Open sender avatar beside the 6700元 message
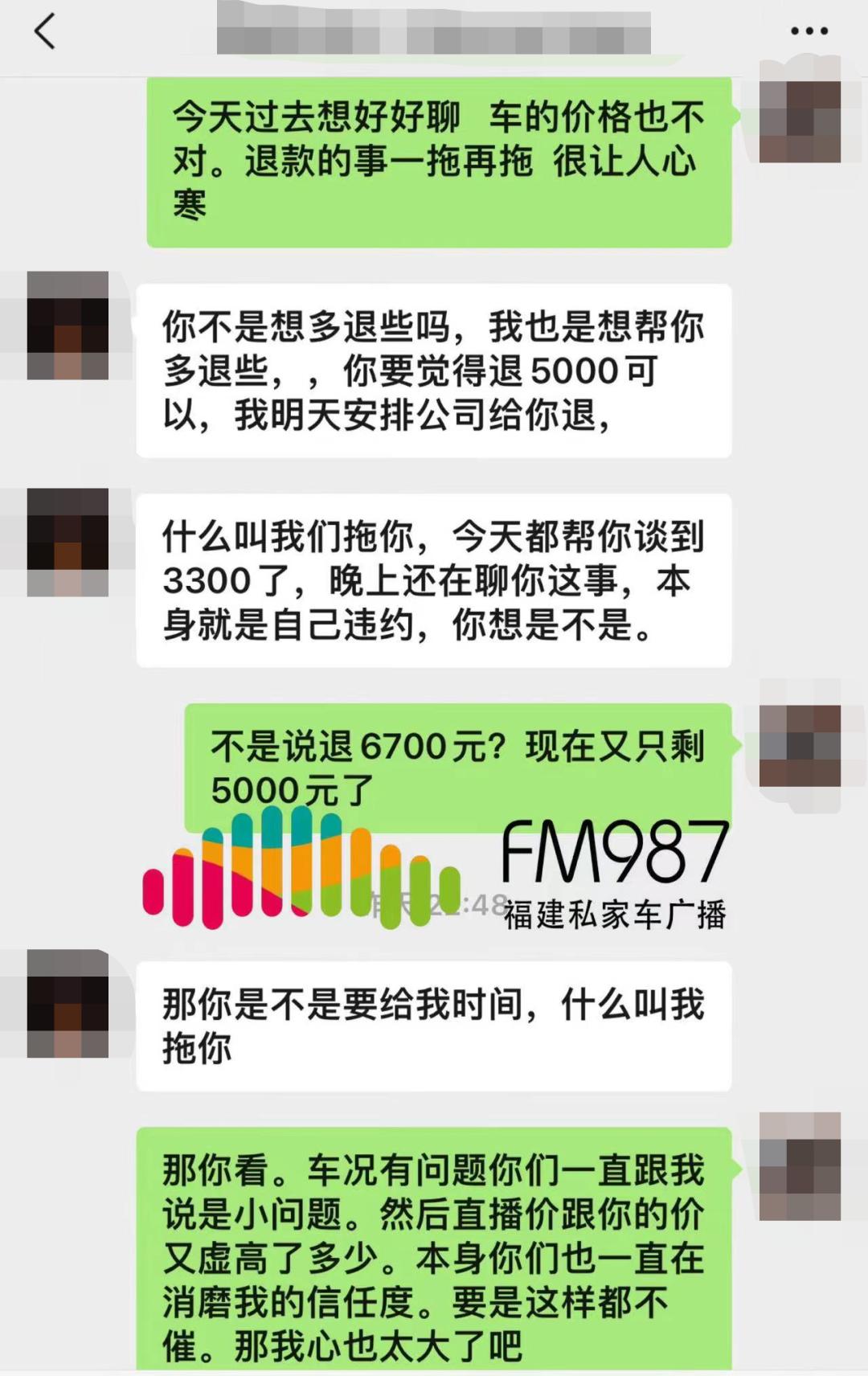 click(x=800, y=746)
